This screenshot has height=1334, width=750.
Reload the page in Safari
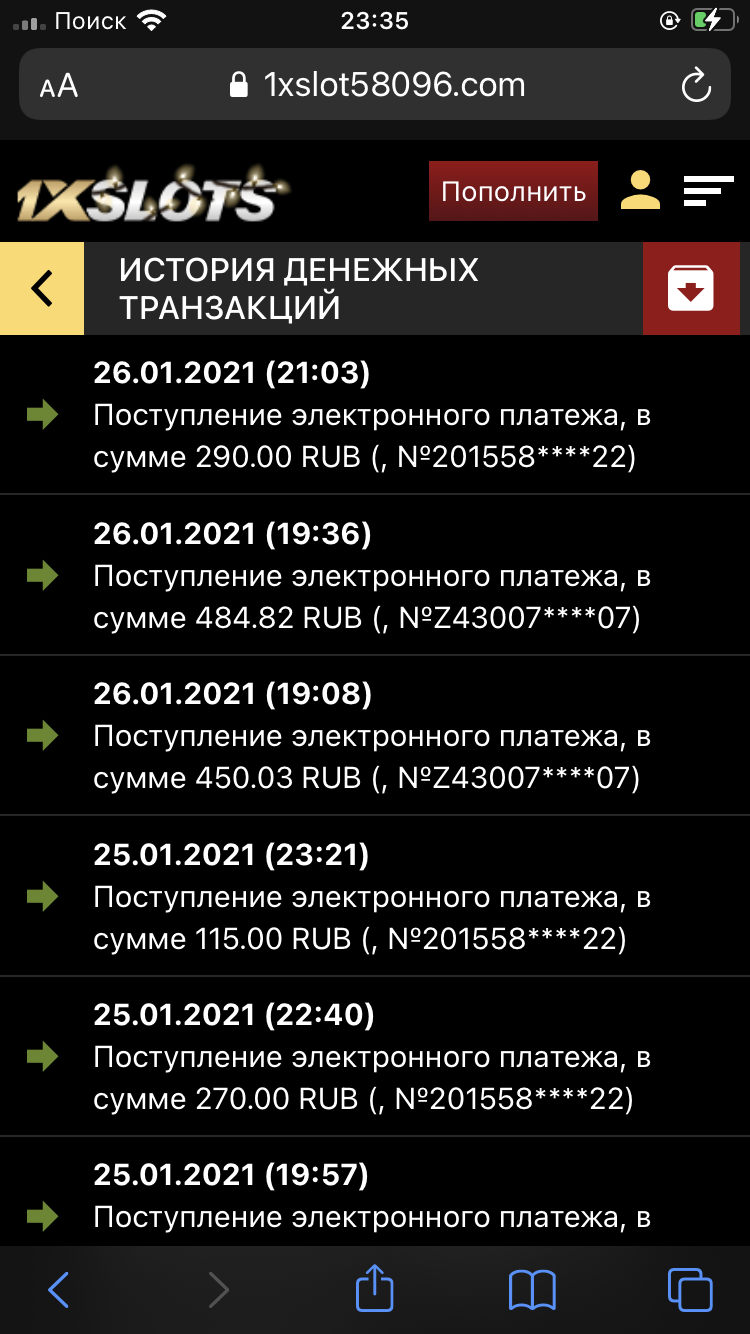coord(695,85)
